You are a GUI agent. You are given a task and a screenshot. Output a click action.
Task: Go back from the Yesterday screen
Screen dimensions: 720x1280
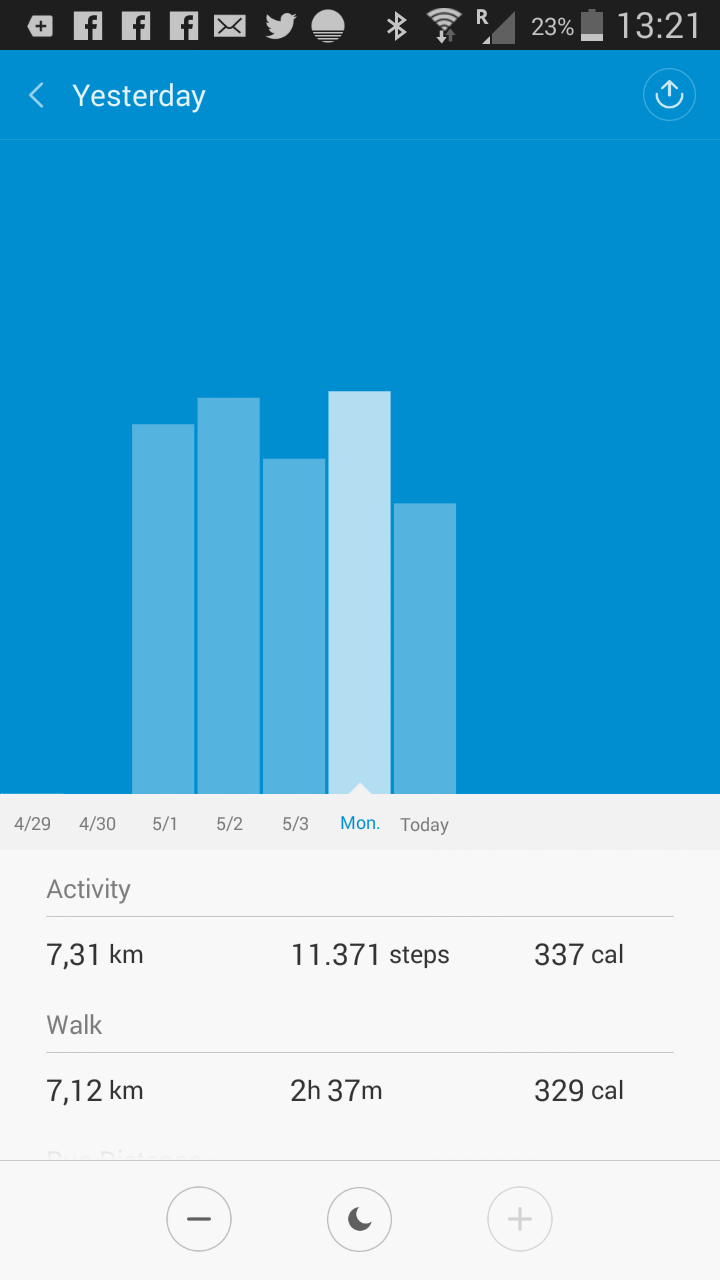[37, 96]
